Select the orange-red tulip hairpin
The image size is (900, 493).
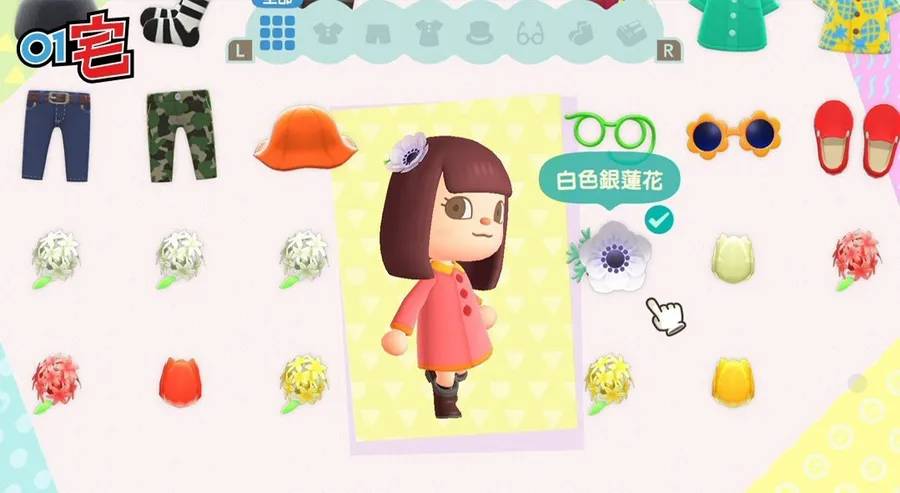[x=181, y=381]
